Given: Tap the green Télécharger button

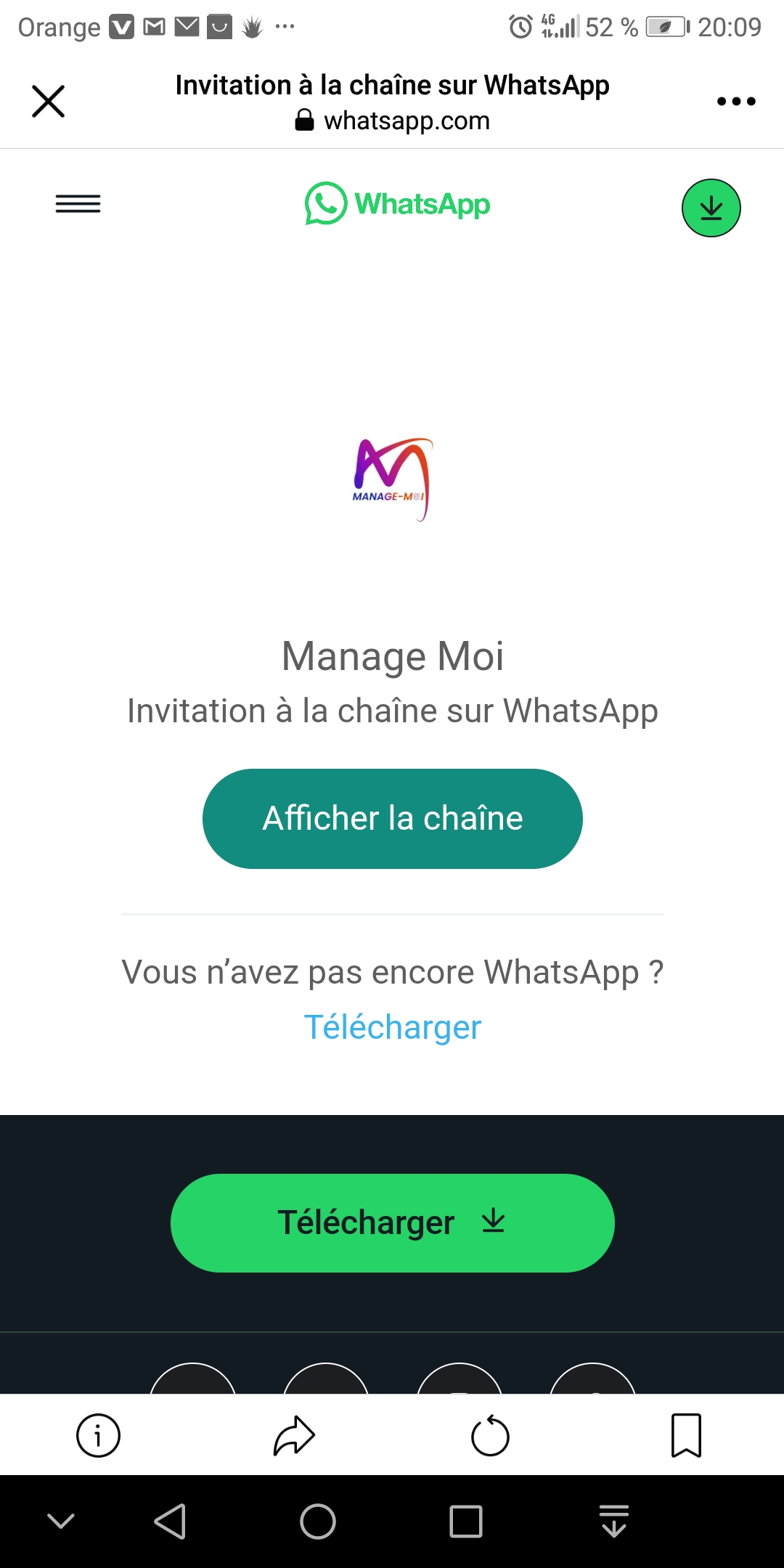Looking at the screenshot, I should (x=392, y=1223).
